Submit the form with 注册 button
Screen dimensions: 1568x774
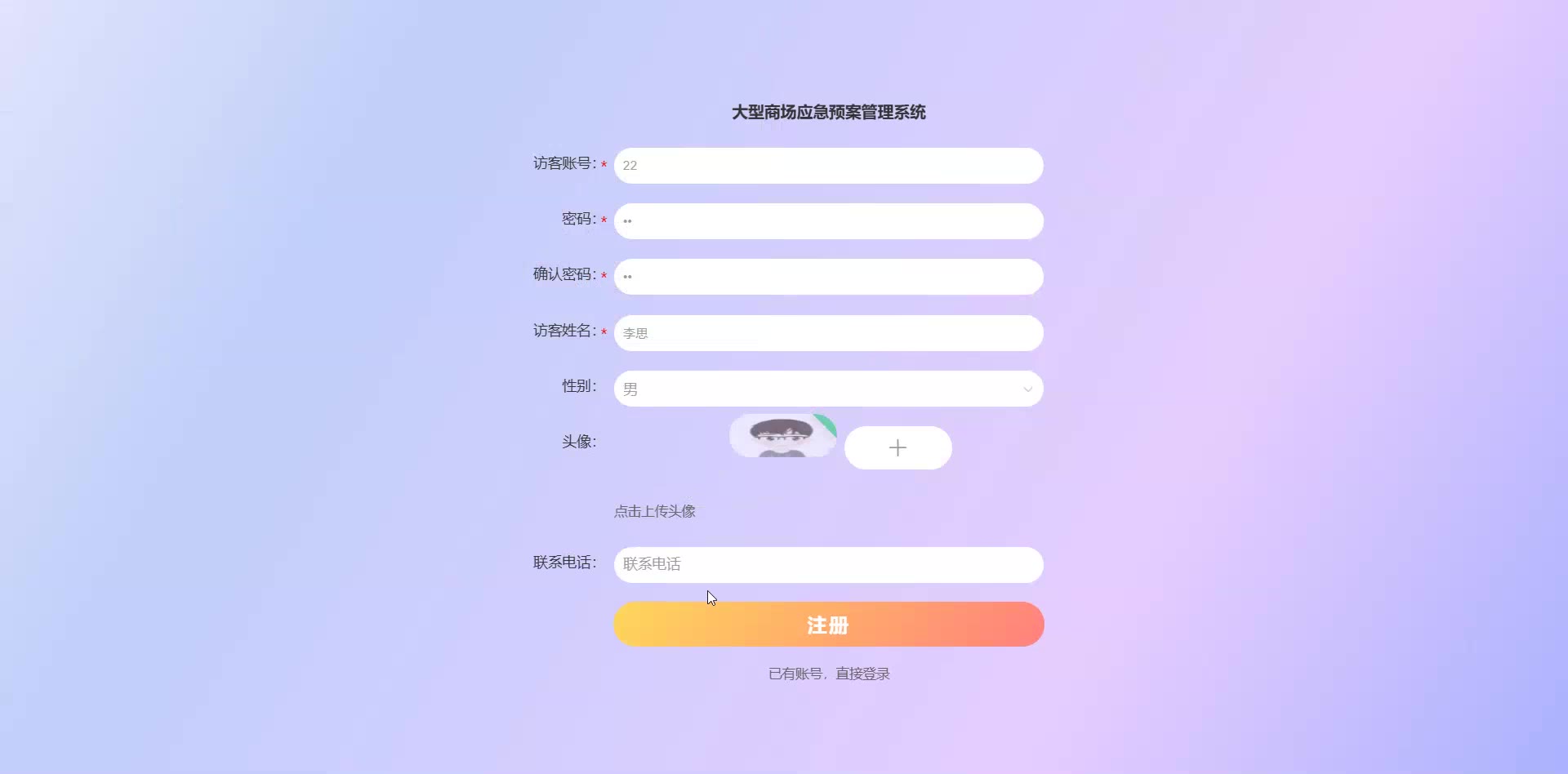(828, 625)
